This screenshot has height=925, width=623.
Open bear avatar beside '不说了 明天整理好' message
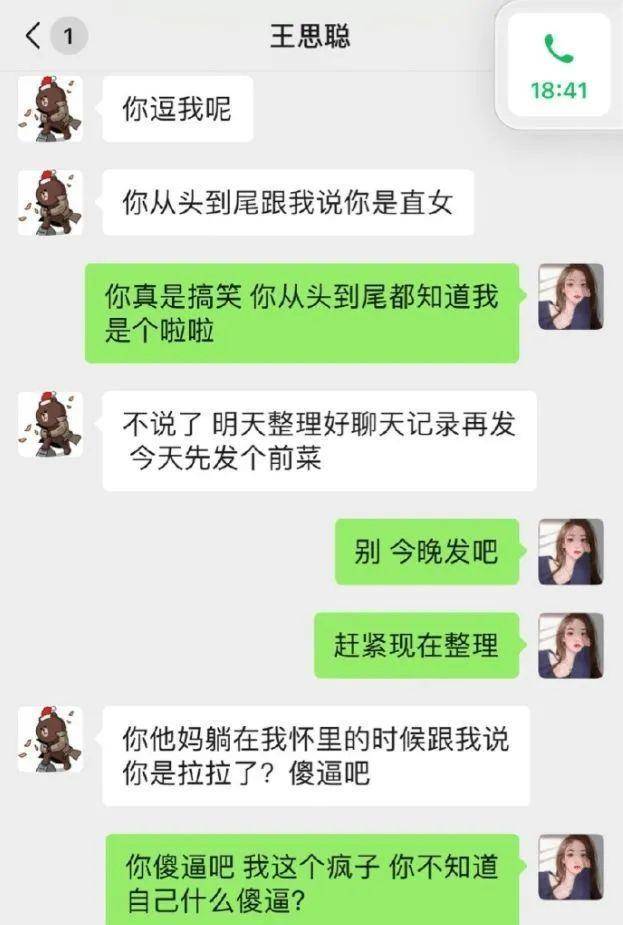[50, 424]
